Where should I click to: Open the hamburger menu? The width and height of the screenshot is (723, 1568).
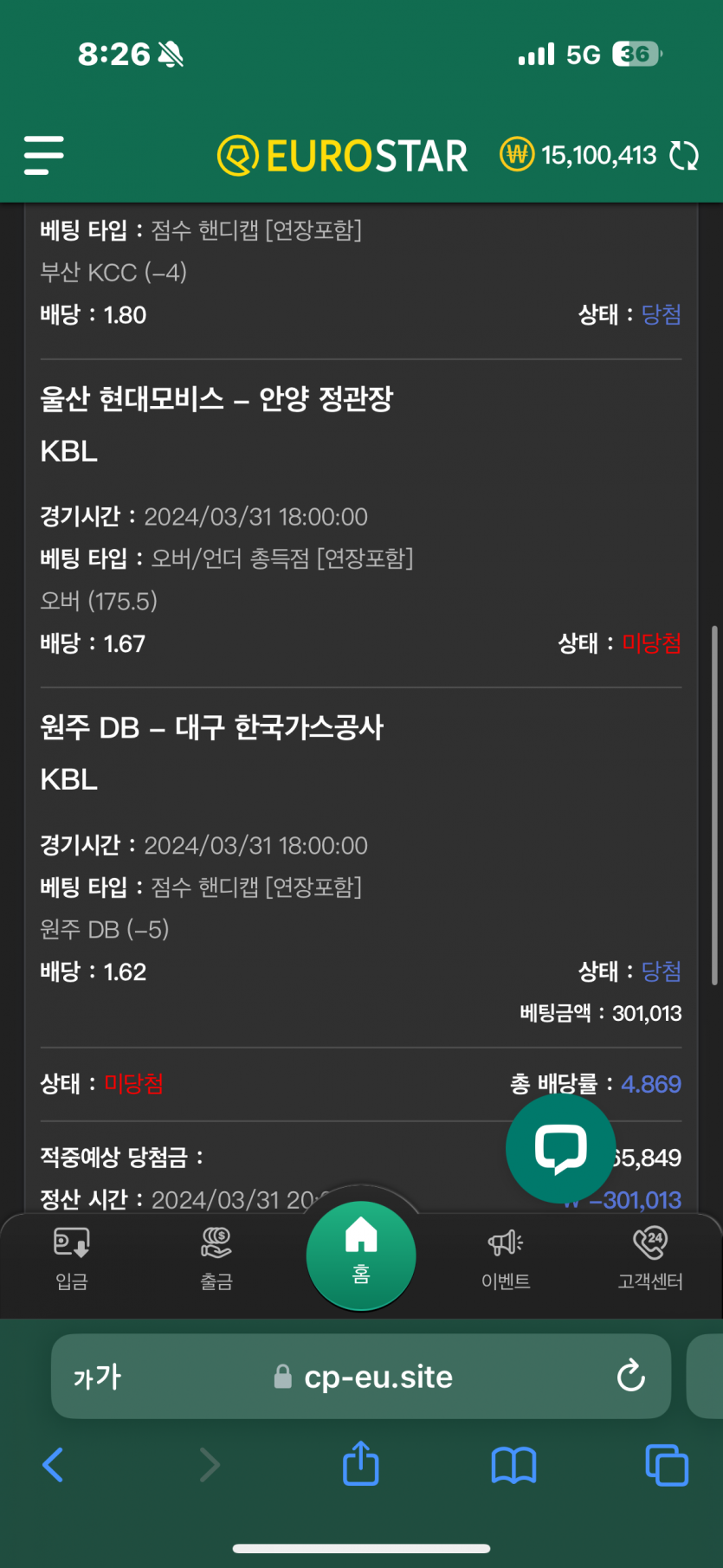(43, 155)
